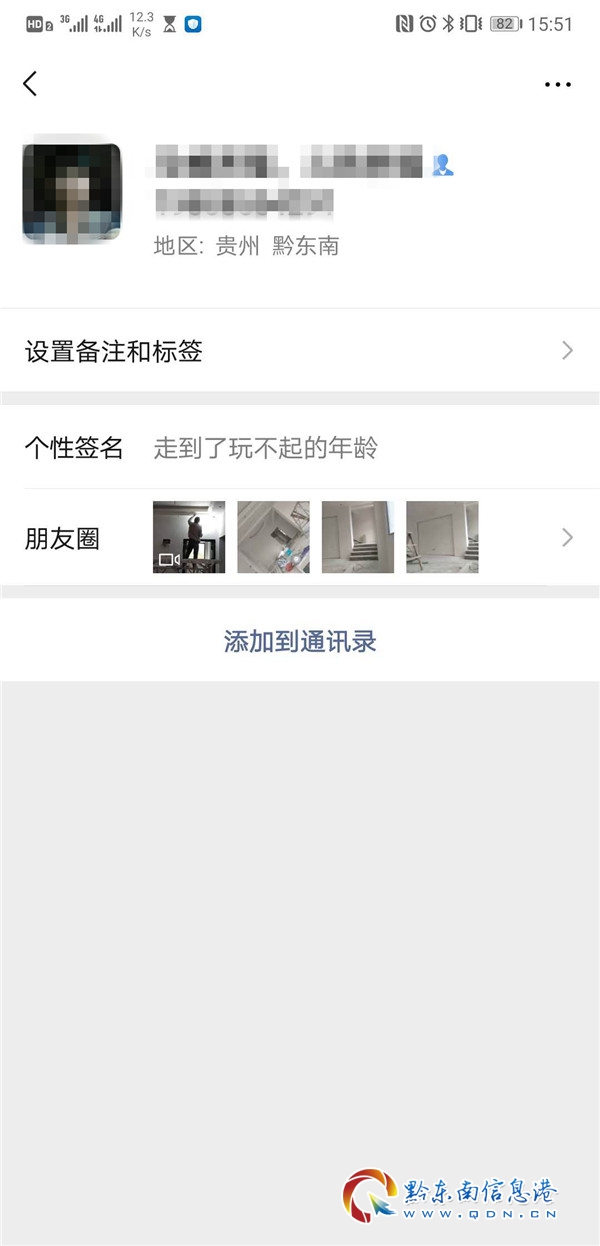600x1246 pixels.
Task: View the contact's profile picture
Action: 72,194
